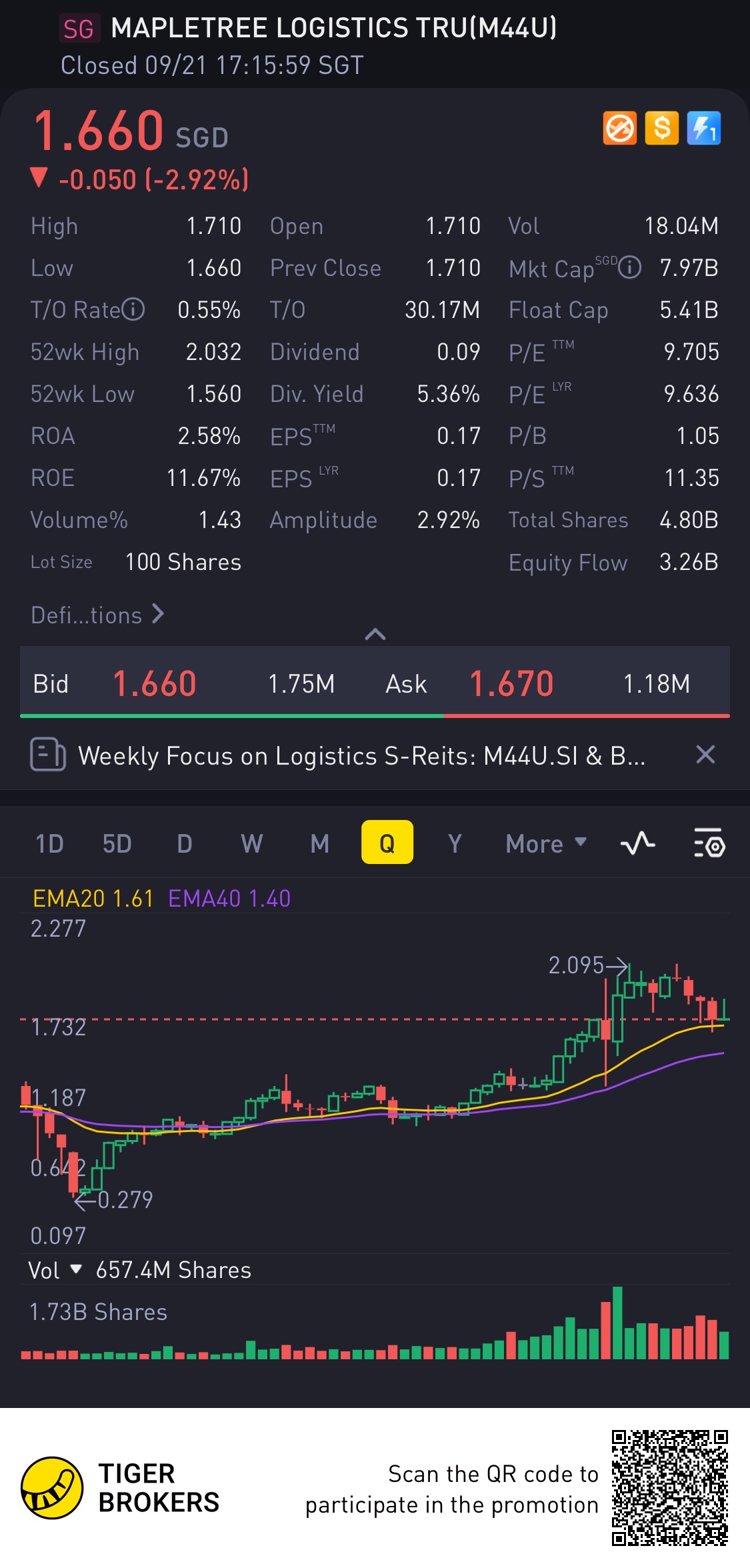Open the Definitions link
The width and height of the screenshot is (750, 1568).
click(97, 615)
